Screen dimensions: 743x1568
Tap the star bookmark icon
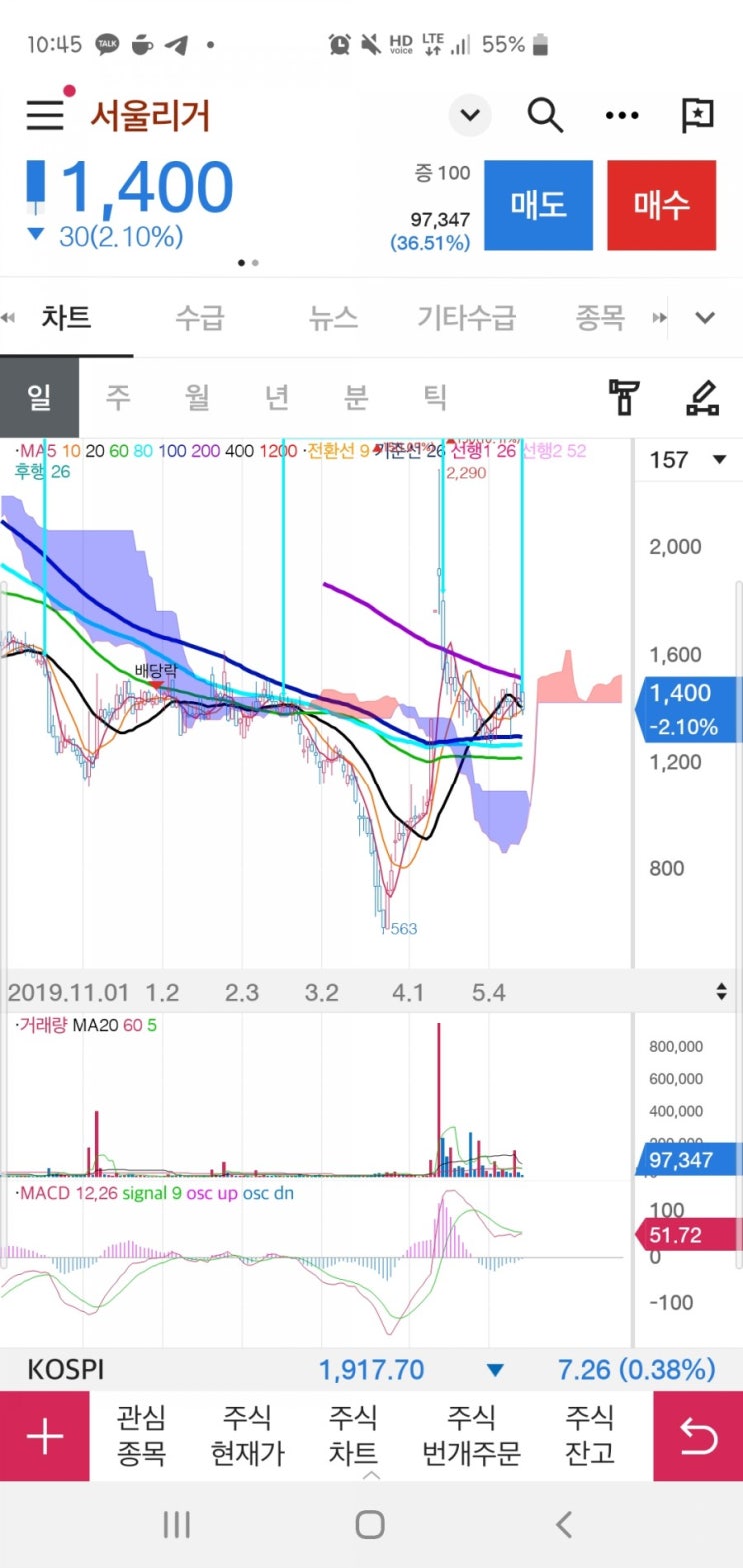coord(697,116)
